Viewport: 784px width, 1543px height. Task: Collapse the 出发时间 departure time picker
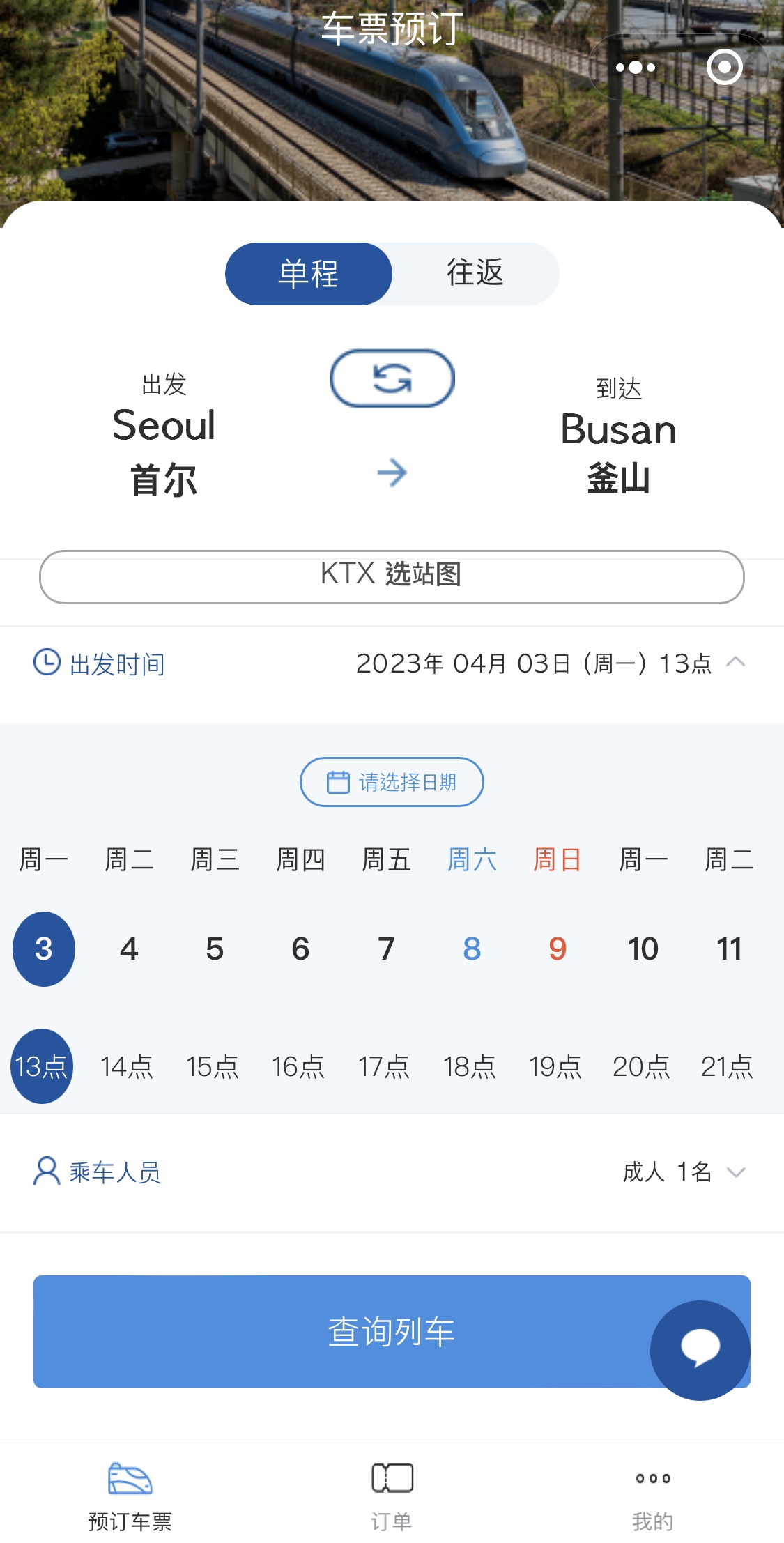736,663
